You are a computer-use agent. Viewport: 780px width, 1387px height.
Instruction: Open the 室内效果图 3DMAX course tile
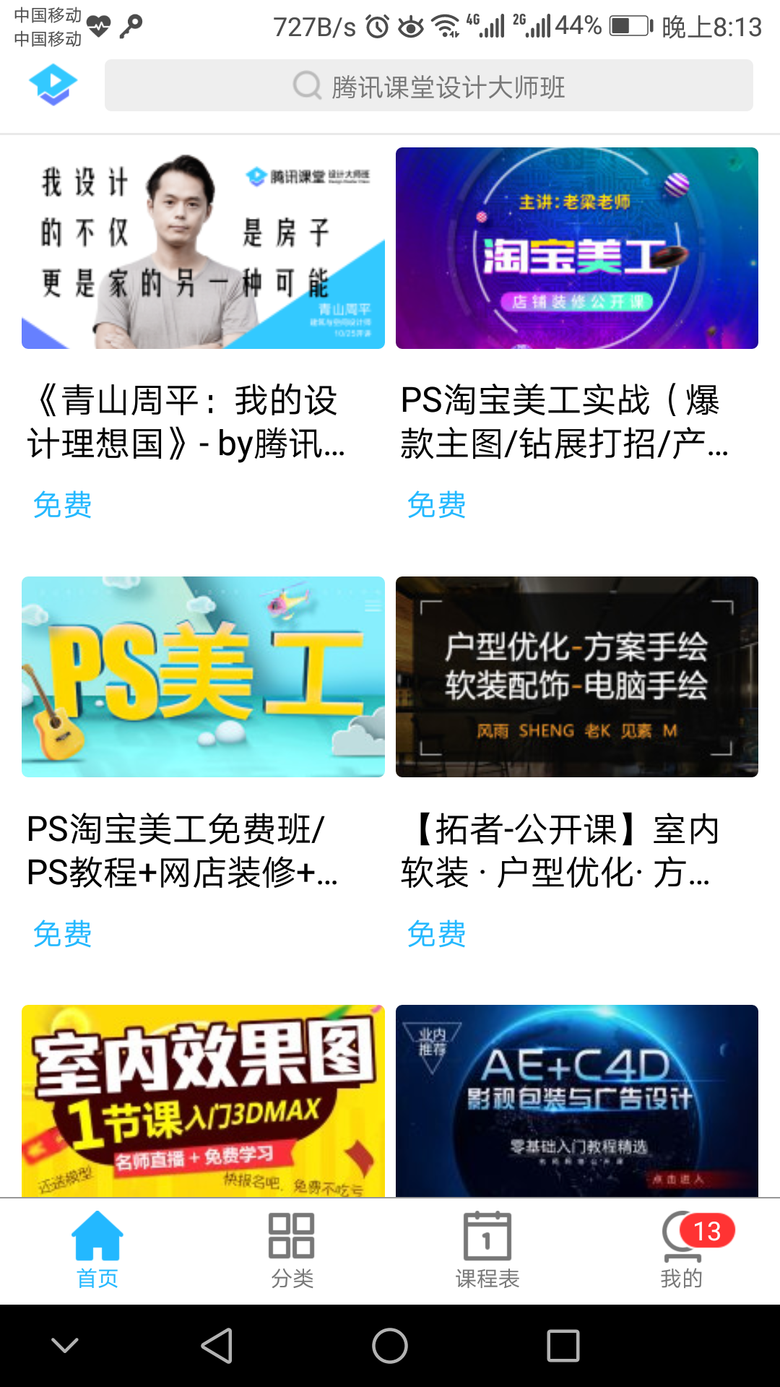[203, 1100]
